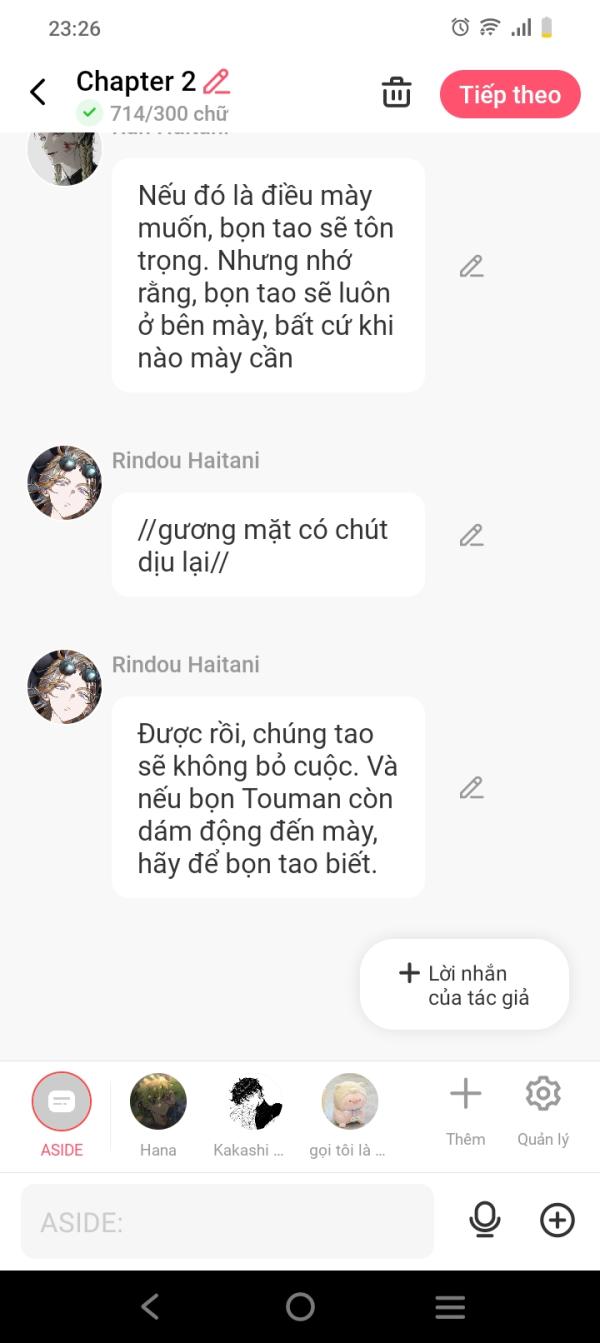Edit the message starting "Được rồi, chúng tao"
Screen dimensions: 600x1343
point(471,788)
